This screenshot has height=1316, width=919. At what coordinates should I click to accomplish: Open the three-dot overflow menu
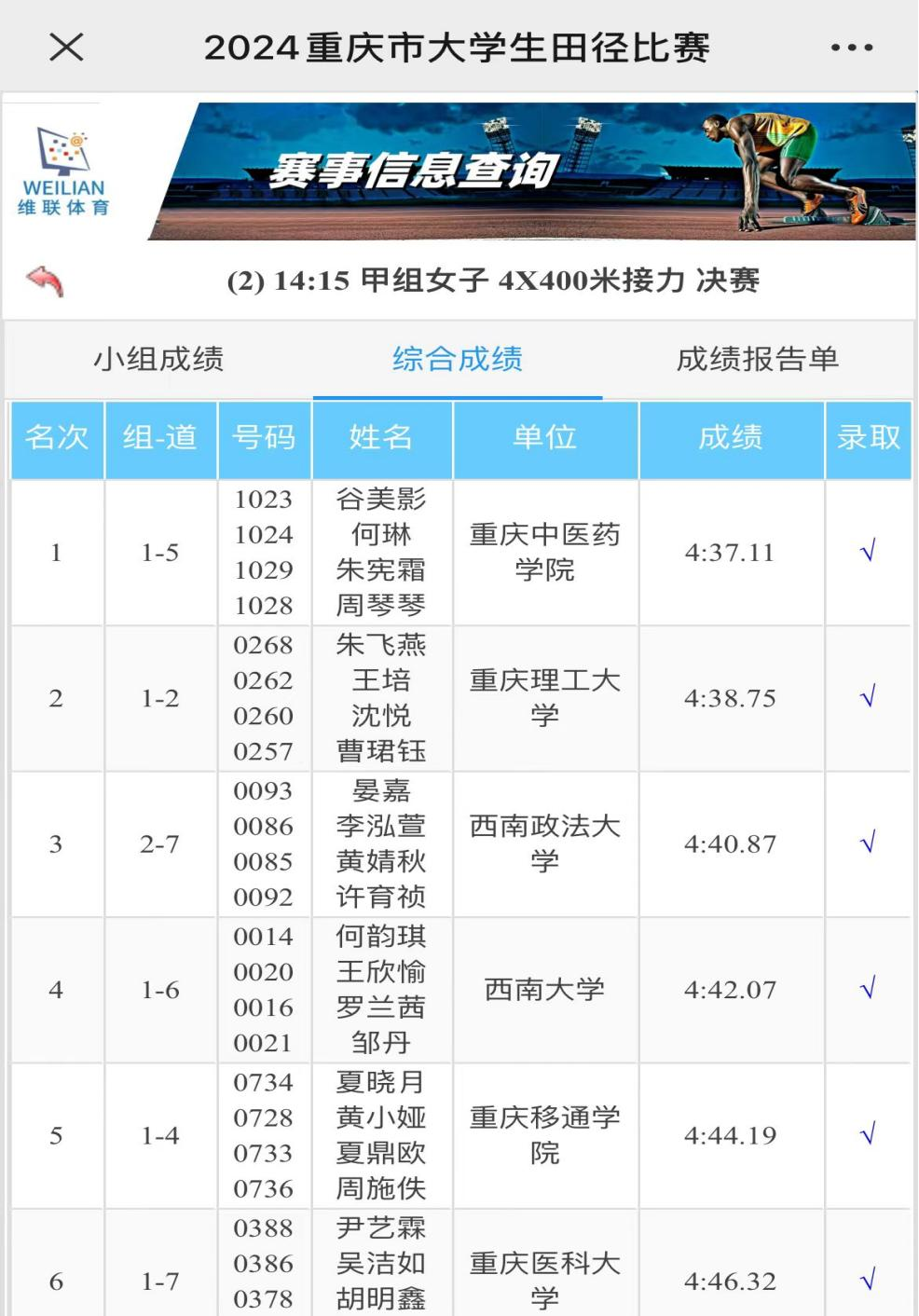851,48
